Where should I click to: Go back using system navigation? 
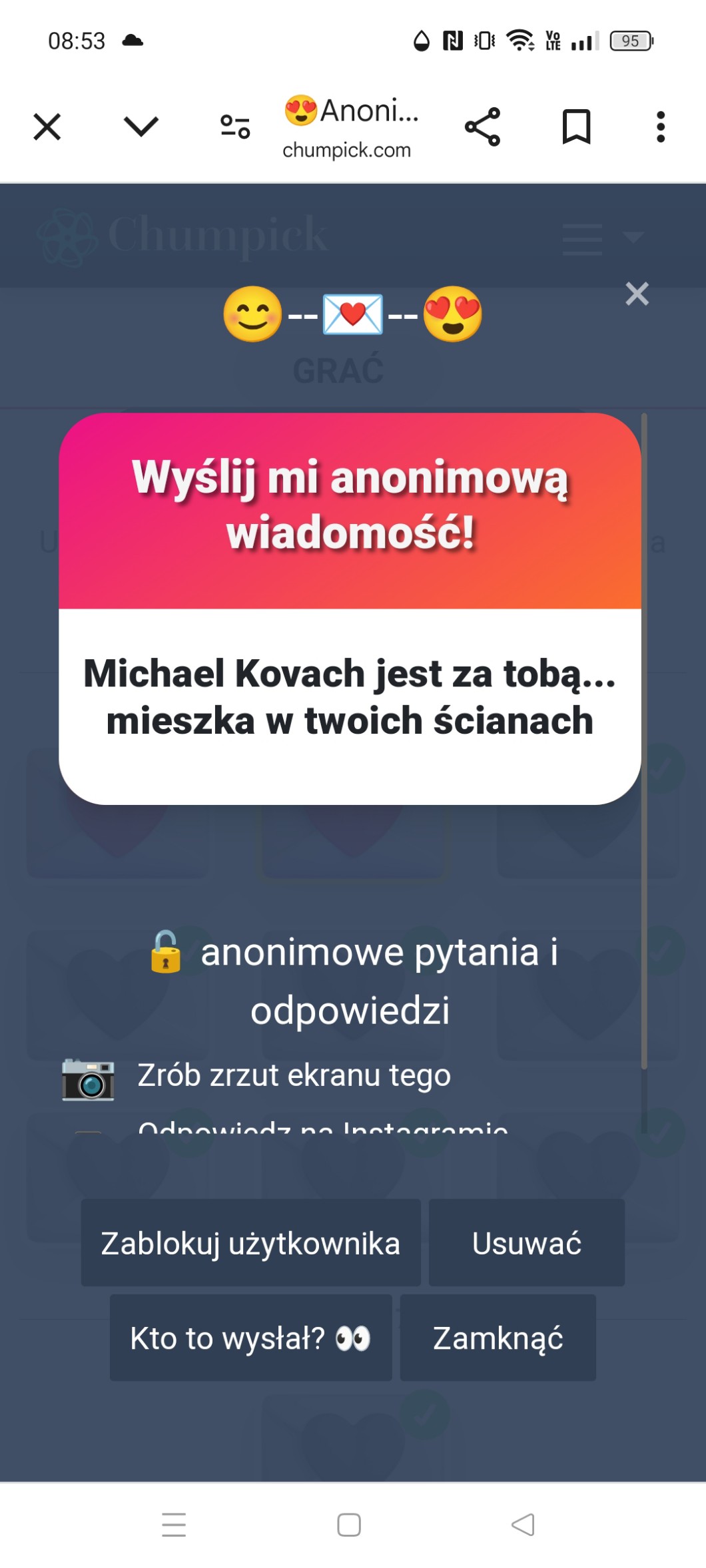coord(523,1525)
